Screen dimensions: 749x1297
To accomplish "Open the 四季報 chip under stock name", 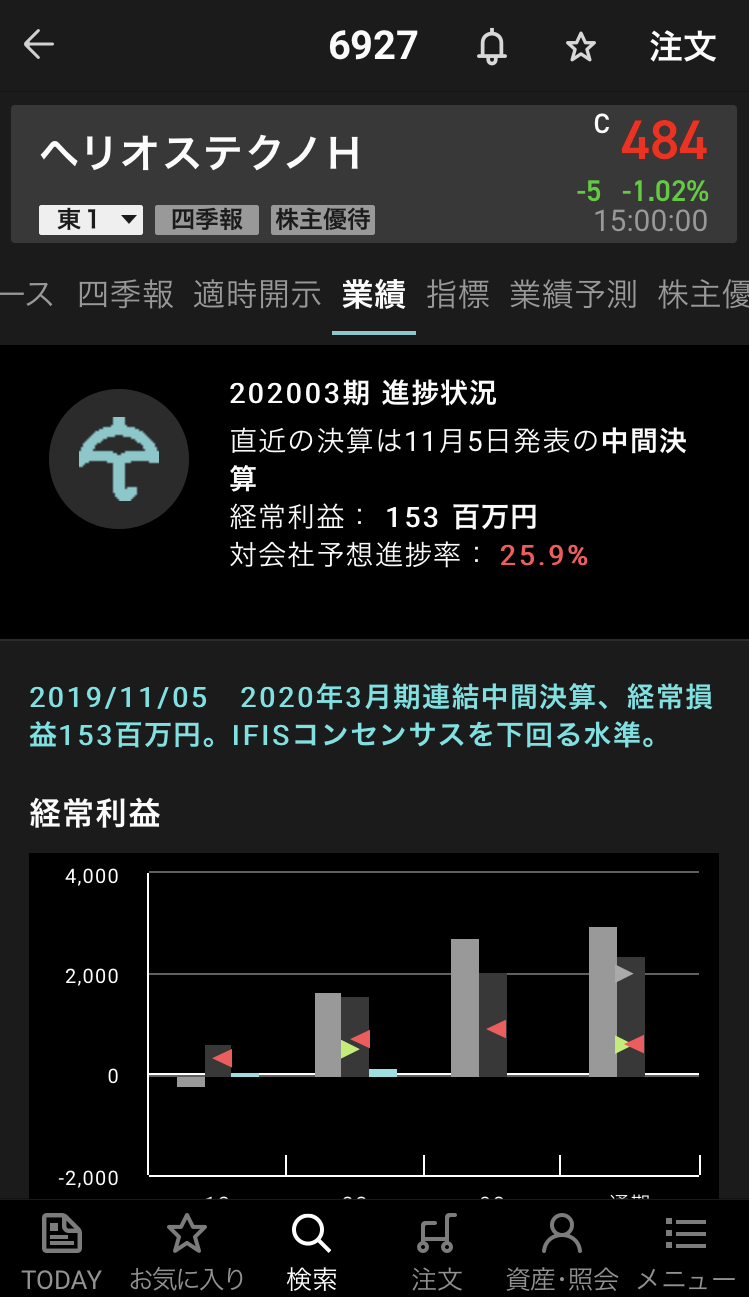I will [207, 220].
